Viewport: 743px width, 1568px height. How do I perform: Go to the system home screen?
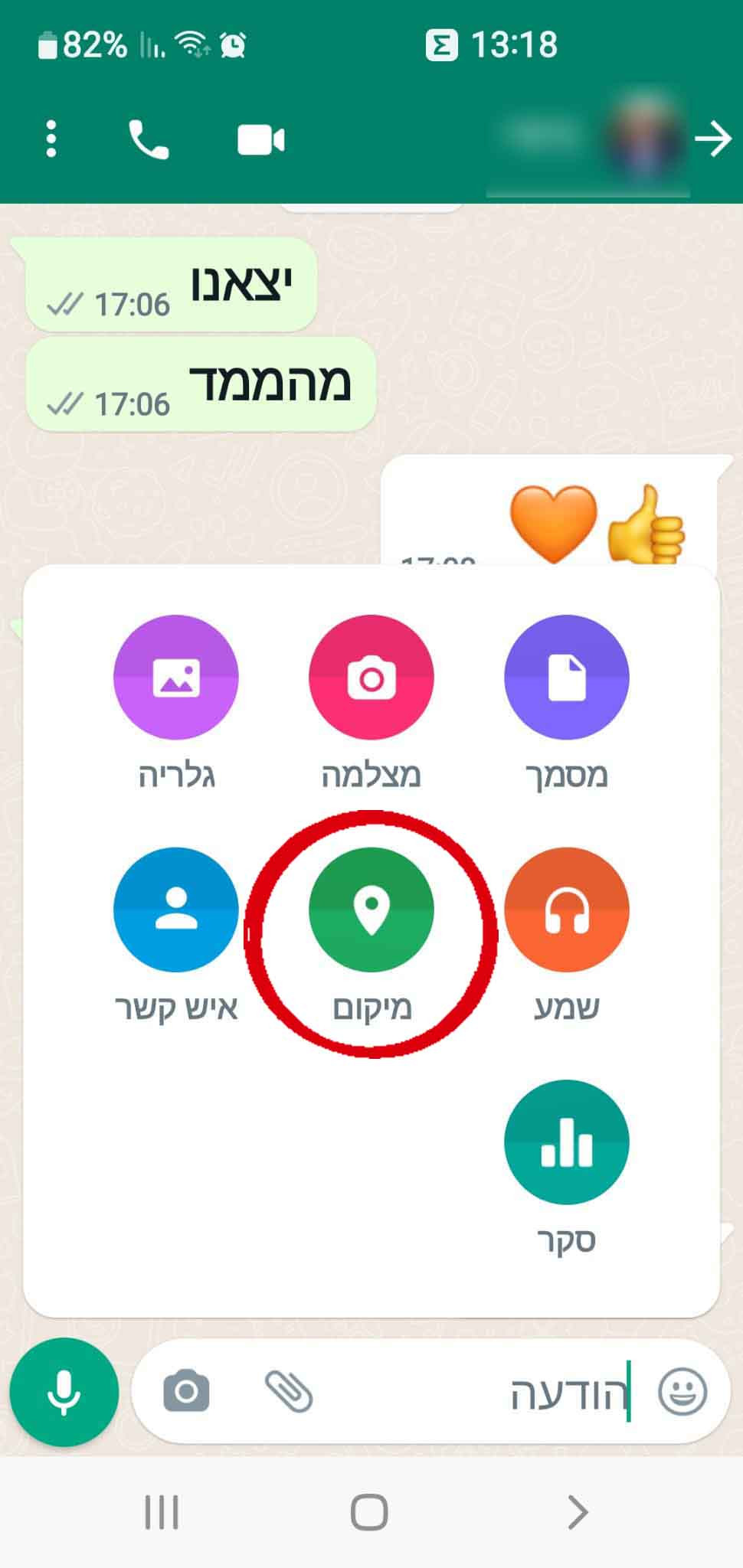pos(369,1512)
